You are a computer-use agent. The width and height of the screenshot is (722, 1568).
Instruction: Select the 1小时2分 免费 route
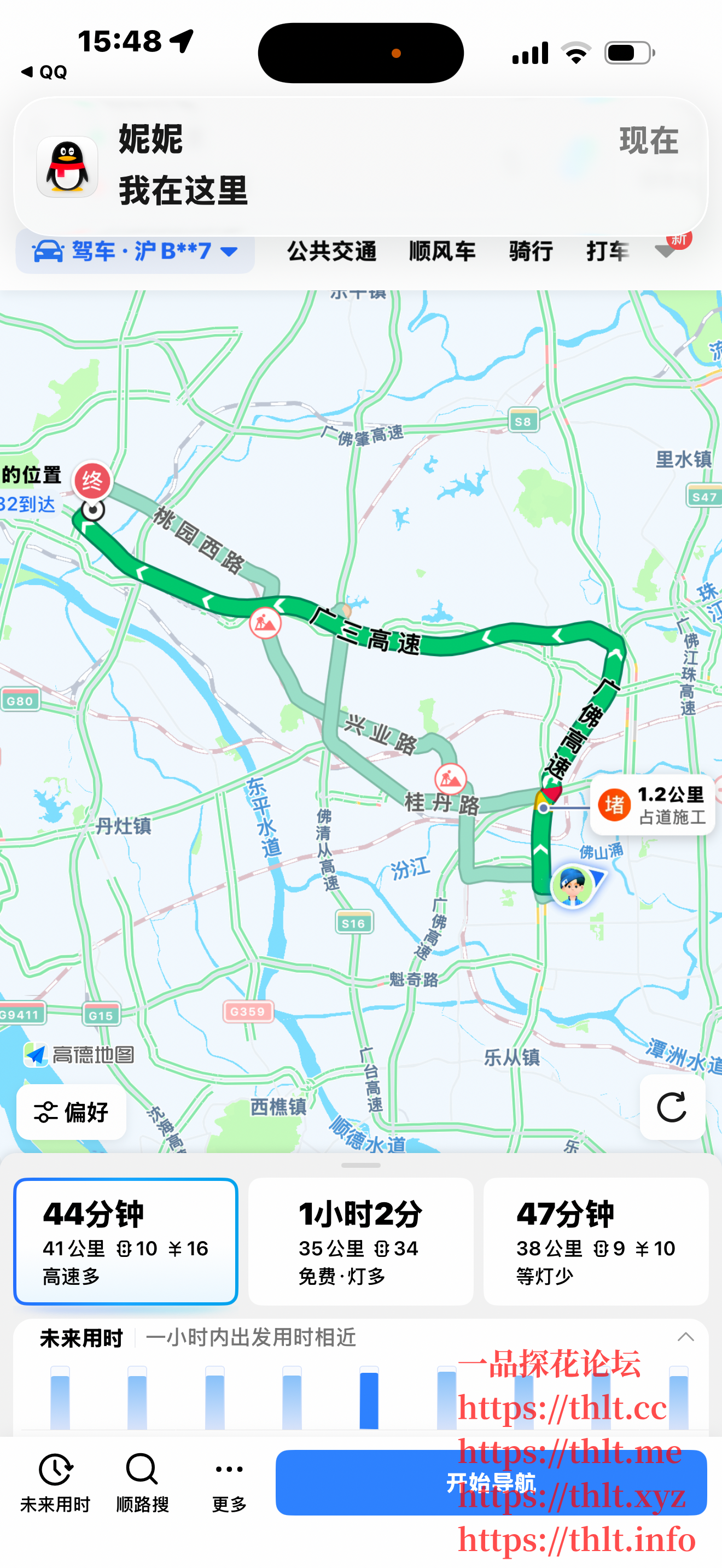360,1241
